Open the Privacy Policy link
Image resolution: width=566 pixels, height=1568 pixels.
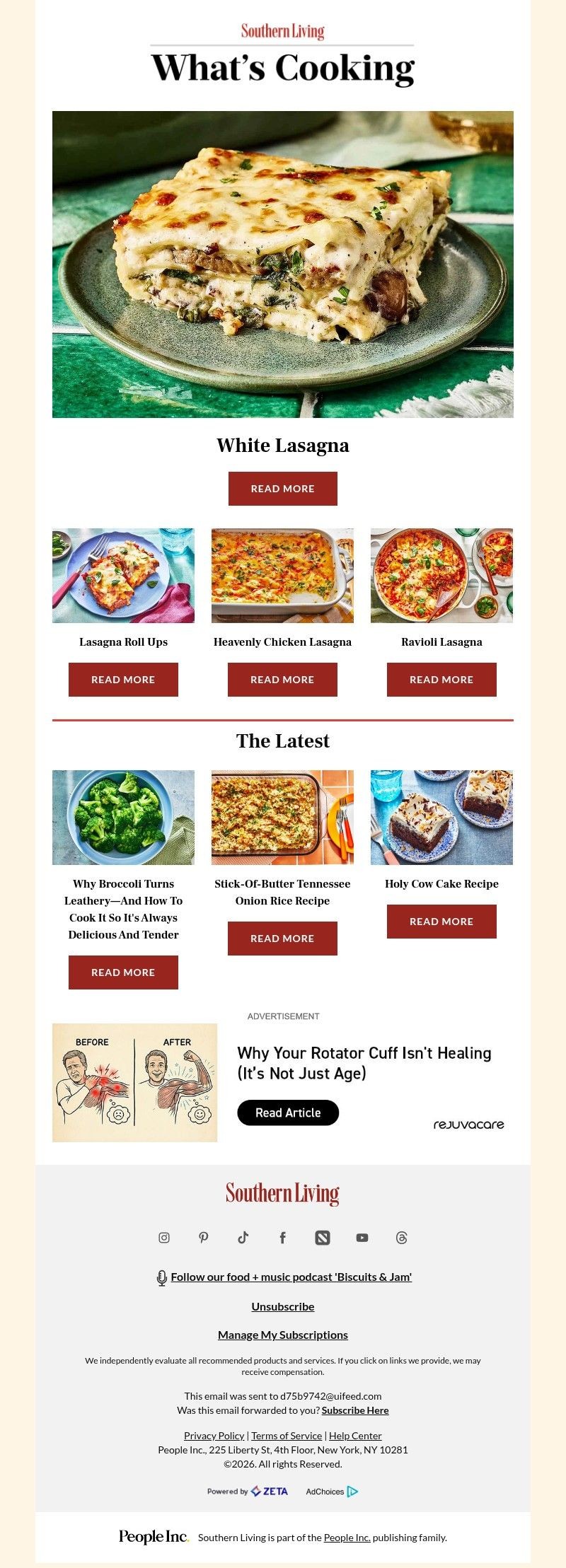tap(214, 1435)
